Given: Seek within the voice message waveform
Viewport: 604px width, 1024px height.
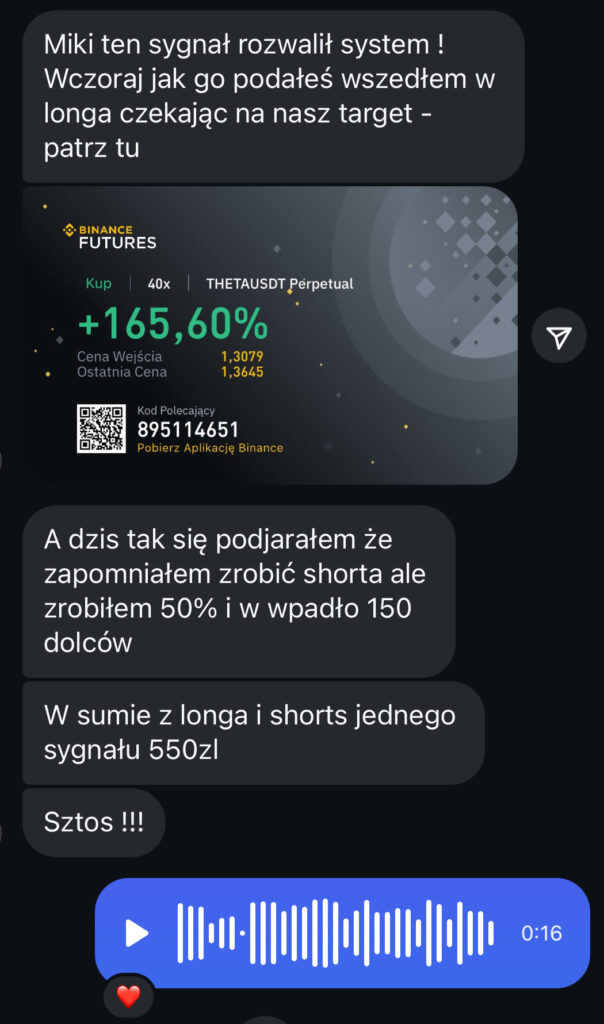Looking at the screenshot, I should pos(335,933).
